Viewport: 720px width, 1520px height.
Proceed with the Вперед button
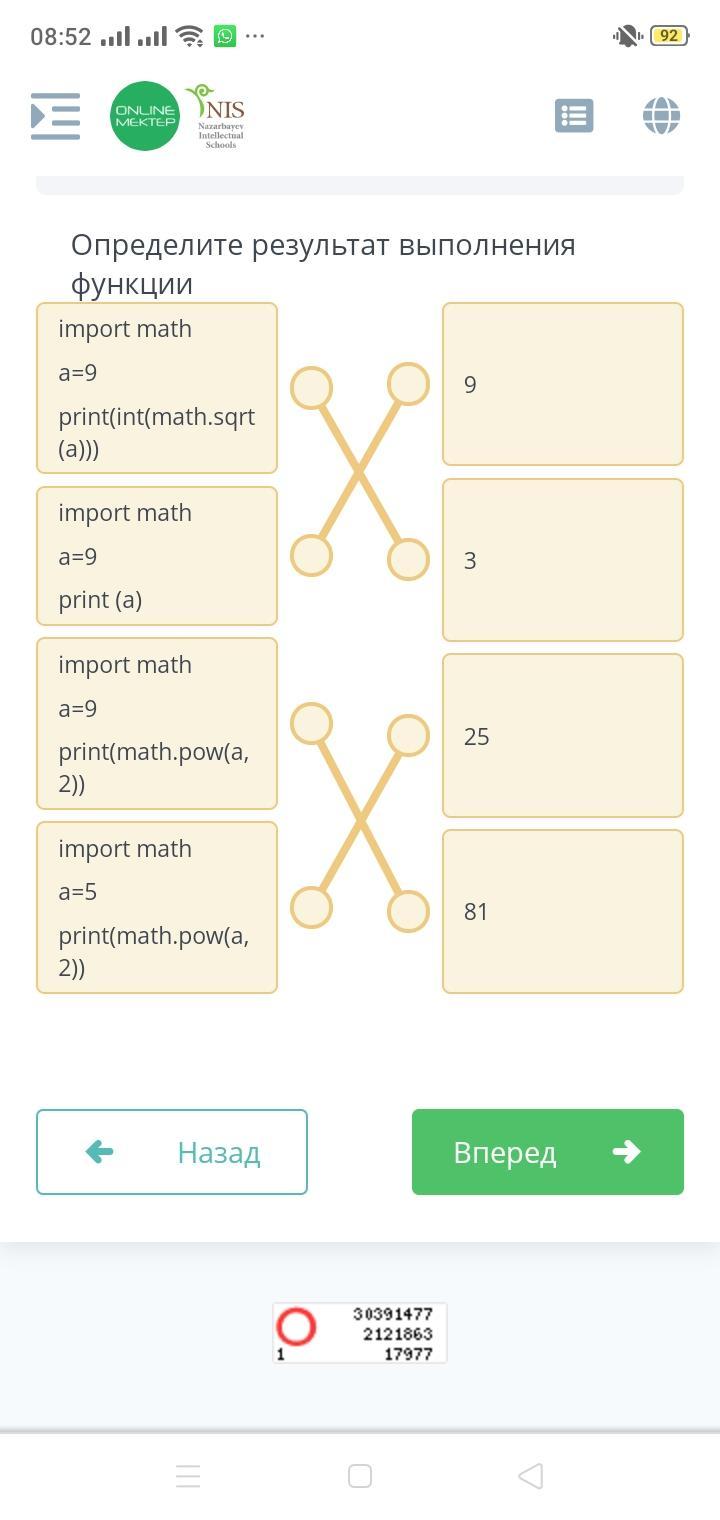pyautogui.click(x=548, y=1152)
